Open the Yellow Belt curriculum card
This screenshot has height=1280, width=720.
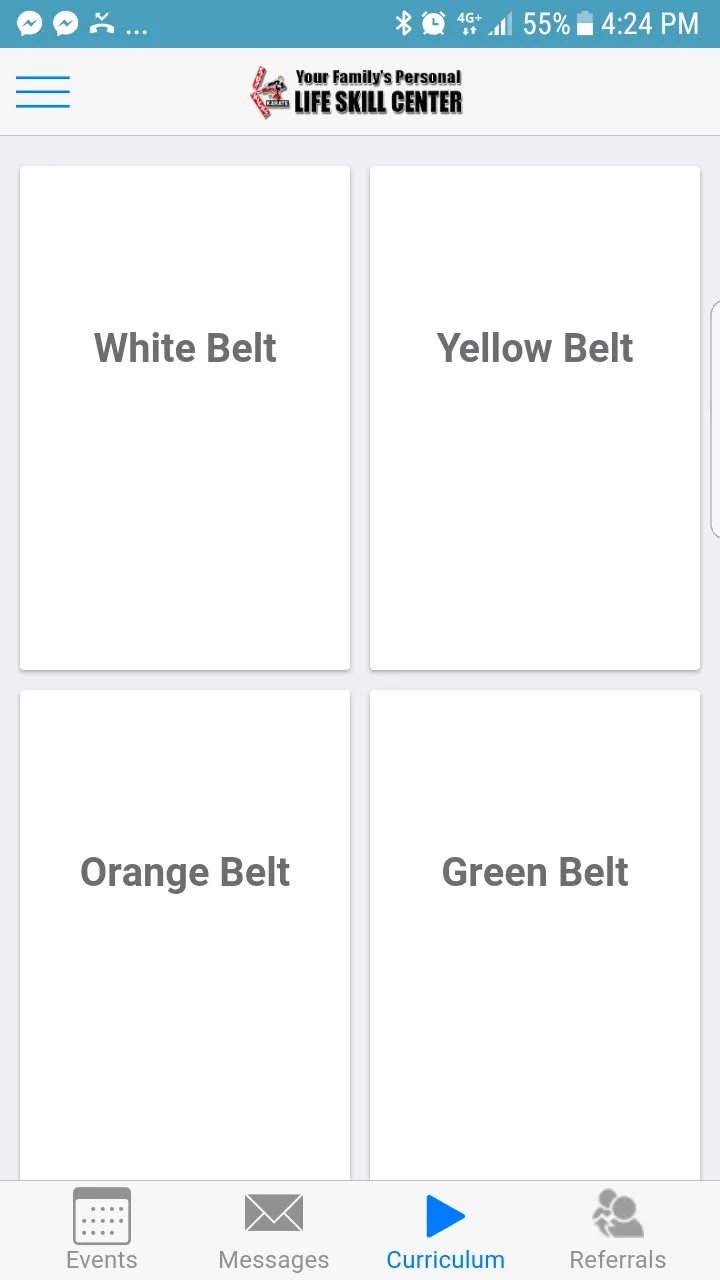point(535,418)
